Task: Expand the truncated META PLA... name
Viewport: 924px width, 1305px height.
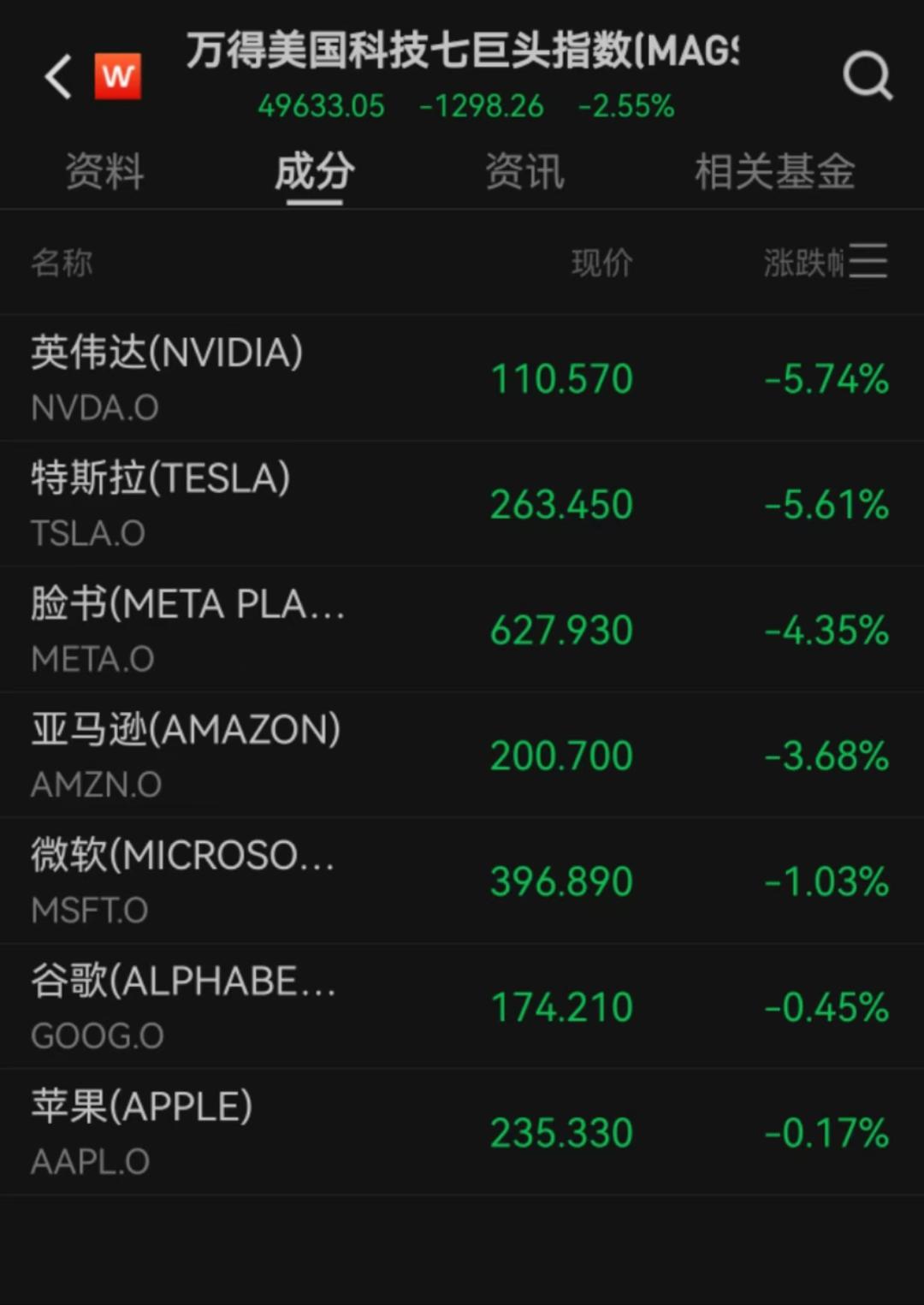Action: (x=188, y=605)
